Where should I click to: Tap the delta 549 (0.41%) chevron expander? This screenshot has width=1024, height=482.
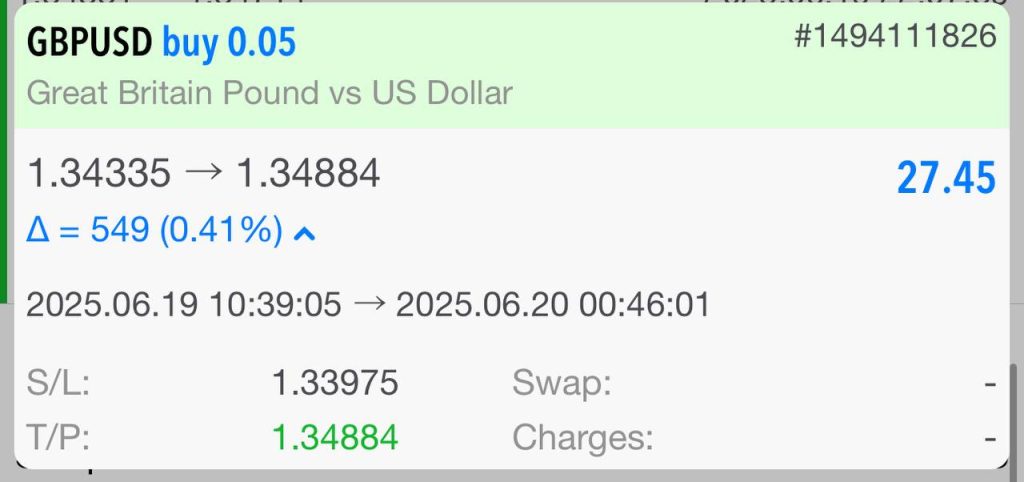point(306,233)
